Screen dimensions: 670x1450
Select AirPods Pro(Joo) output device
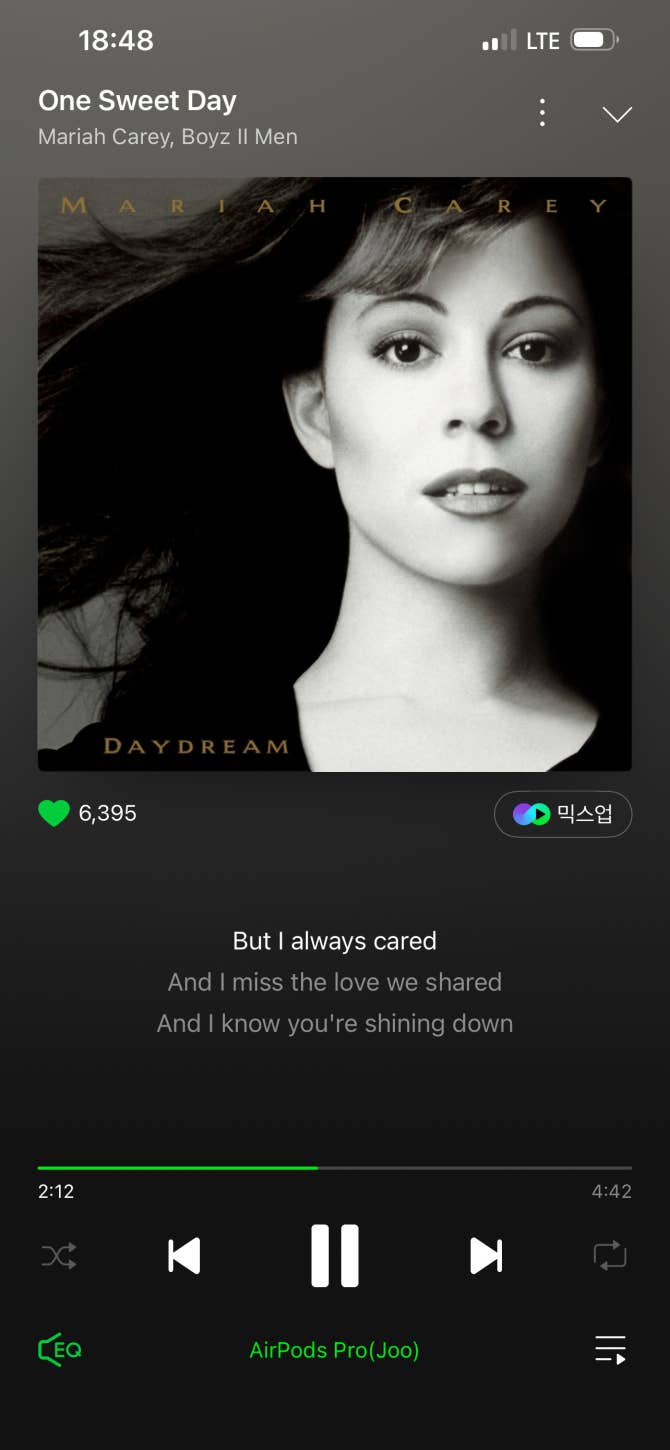pos(334,1350)
